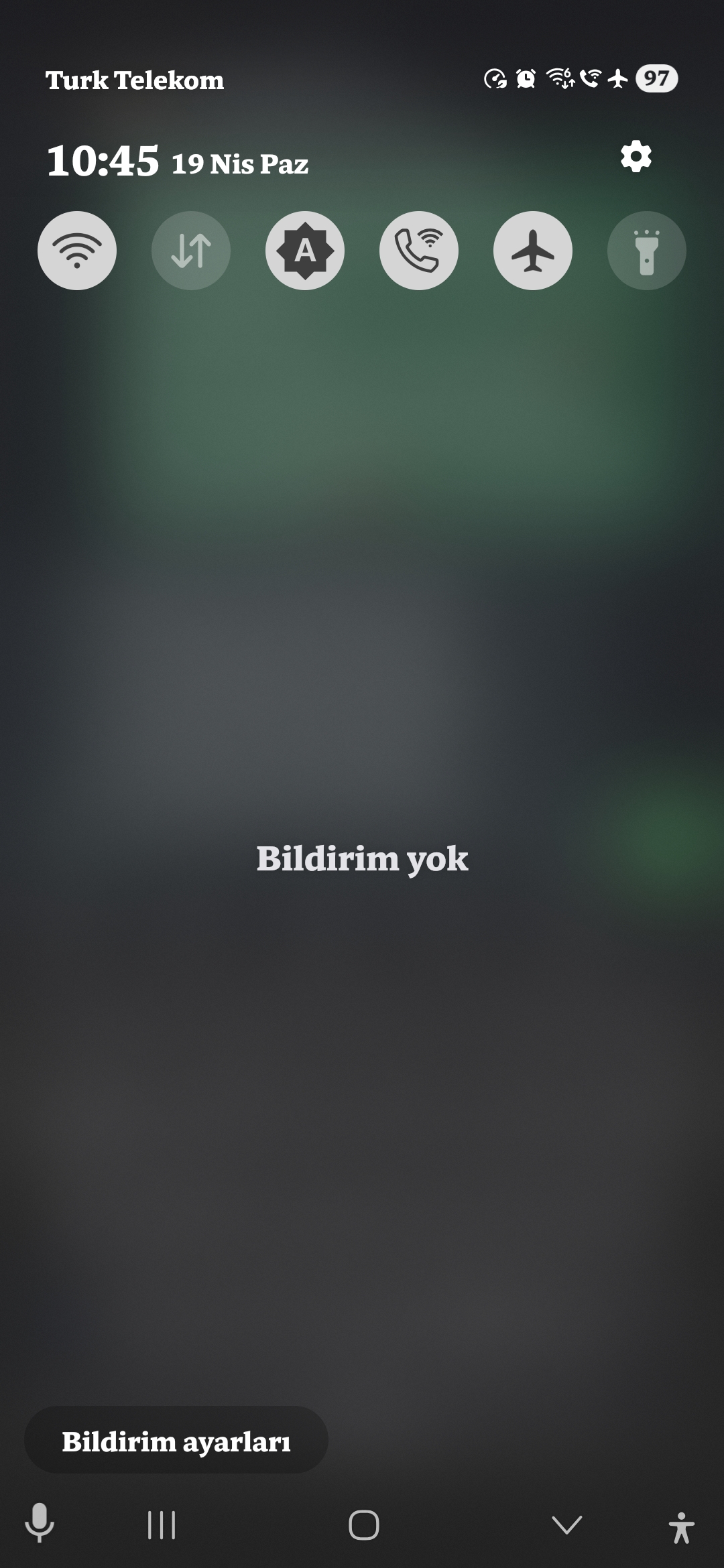Disable Wi-Fi calling toggle
The width and height of the screenshot is (724, 1568).
tap(419, 251)
